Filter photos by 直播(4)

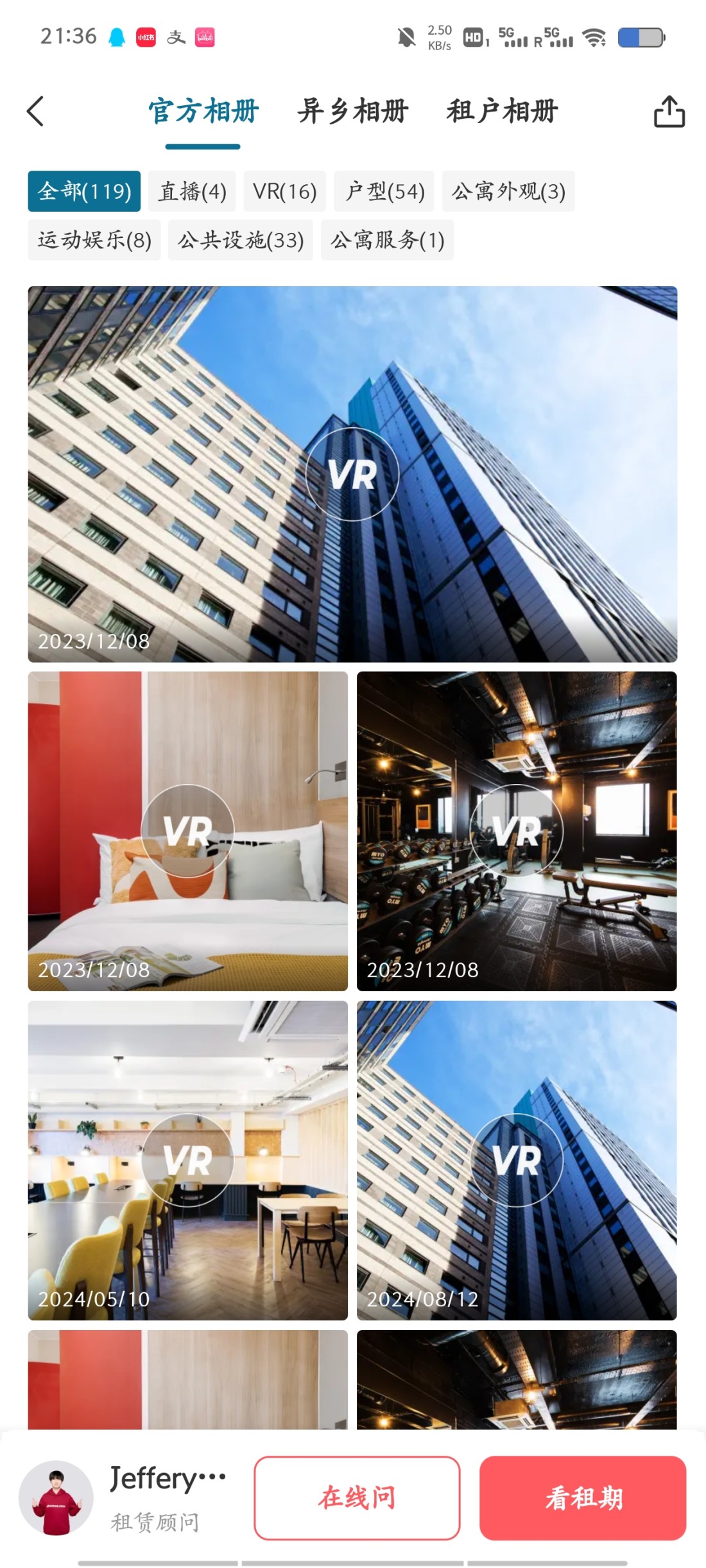tap(192, 191)
